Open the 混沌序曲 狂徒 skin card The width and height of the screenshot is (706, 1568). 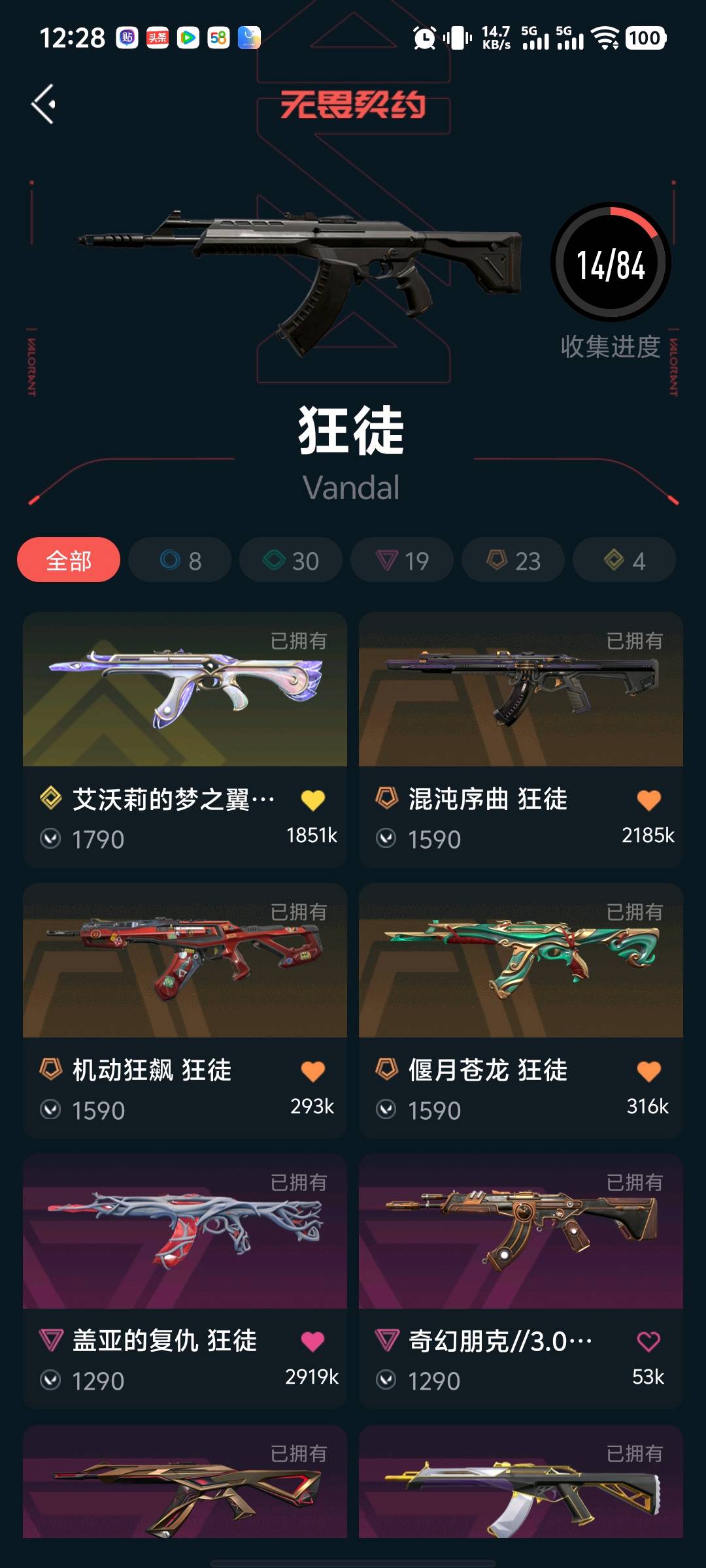coord(521,740)
